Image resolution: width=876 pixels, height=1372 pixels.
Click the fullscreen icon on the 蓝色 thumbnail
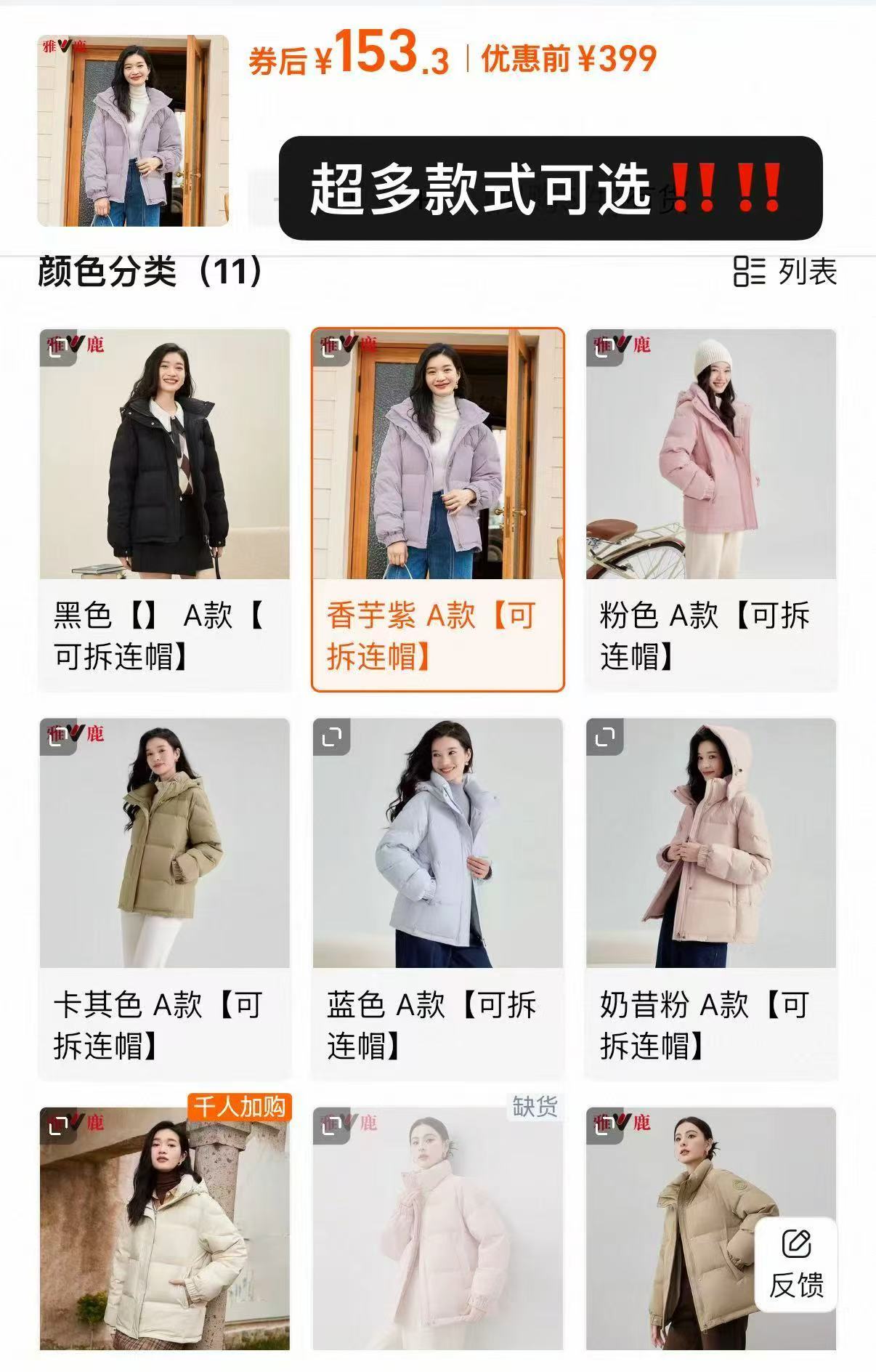tap(331, 734)
